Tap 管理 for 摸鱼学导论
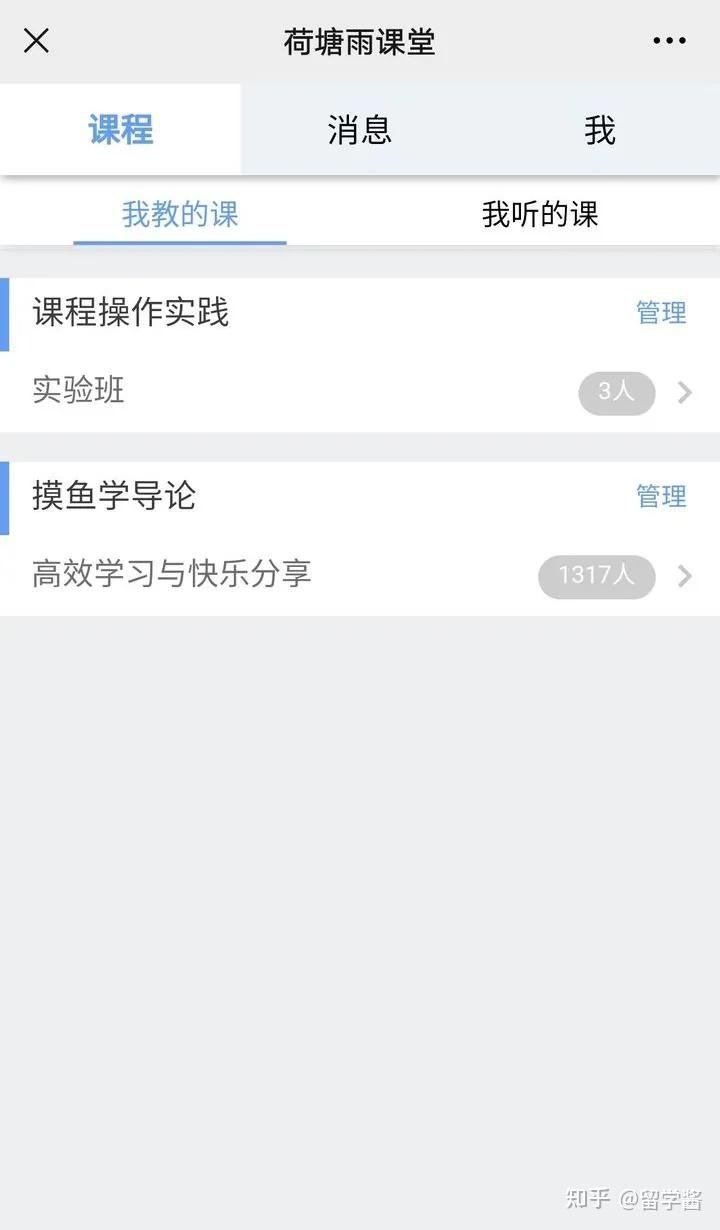Image resolution: width=720 pixels, height=1230 pixels. 661,496
